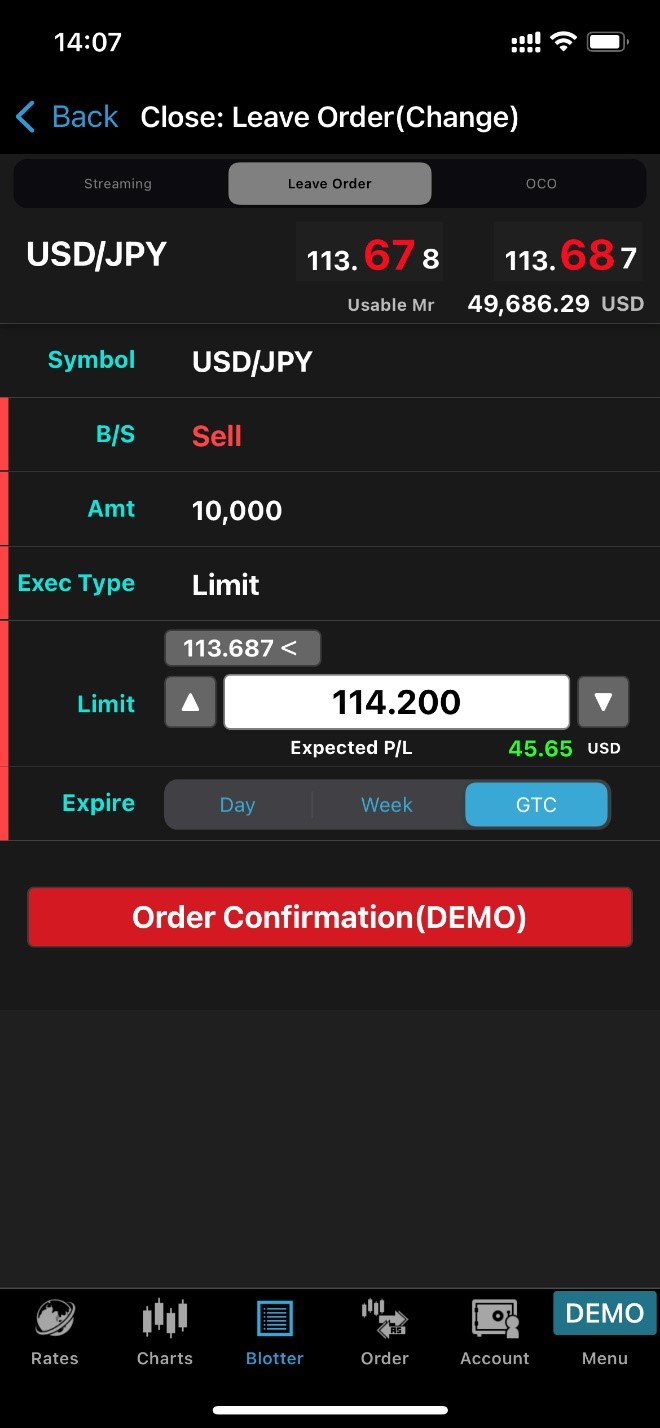
Task: Switch to the Streaming order tab
Action: tap(118, 184)
